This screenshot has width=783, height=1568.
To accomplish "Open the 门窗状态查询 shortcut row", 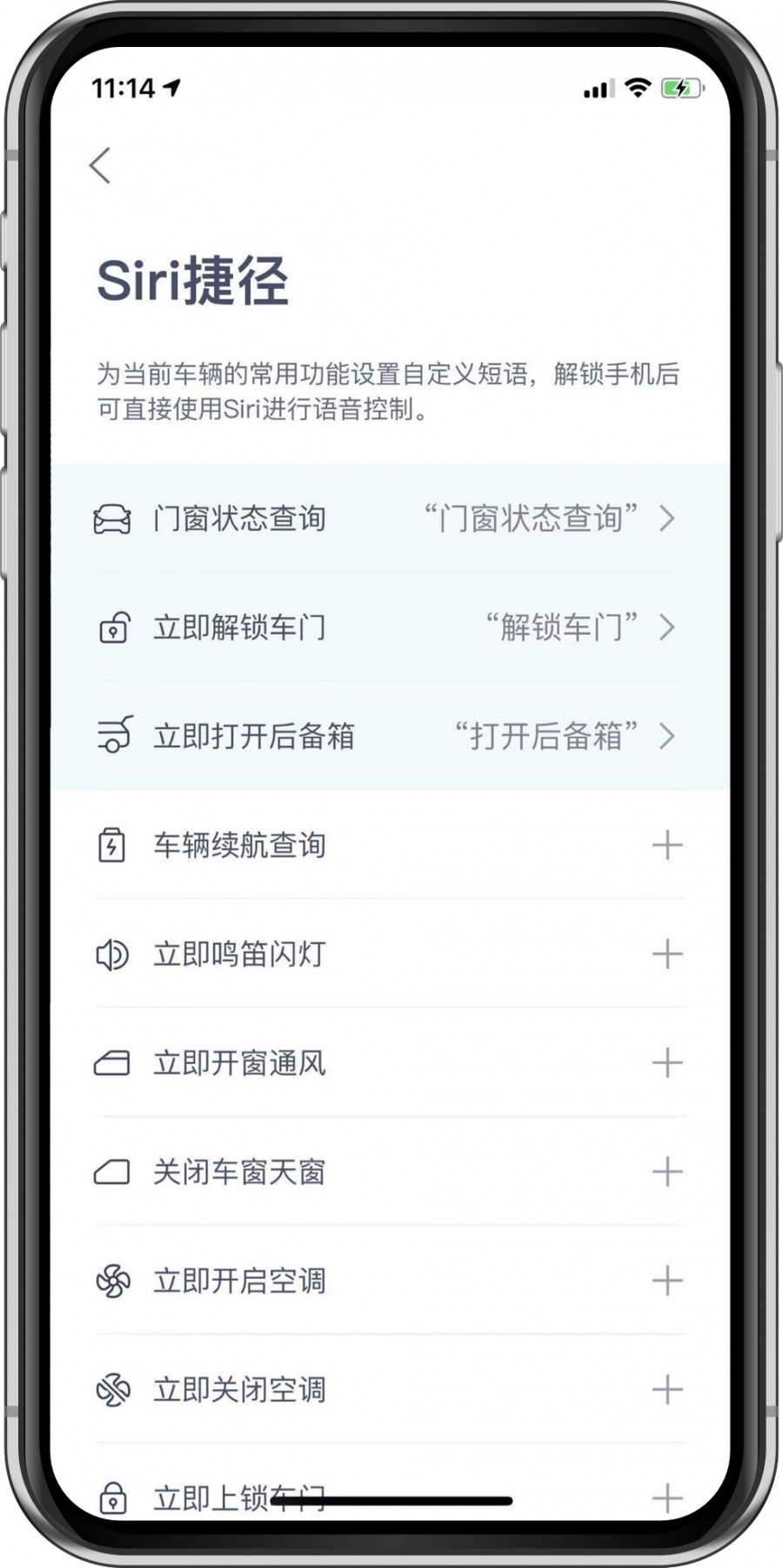I will tap(388, 519).
